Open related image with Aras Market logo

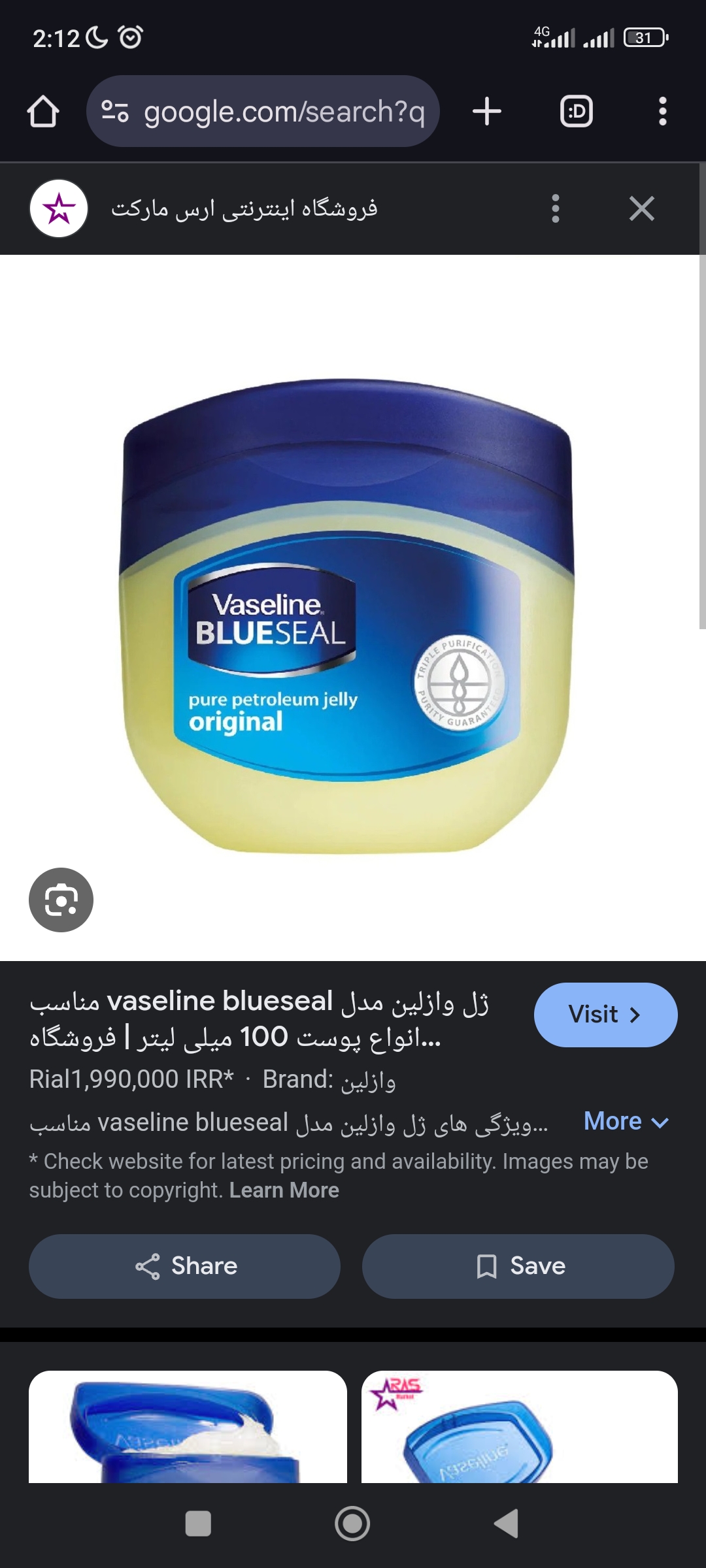point(520,1427)
